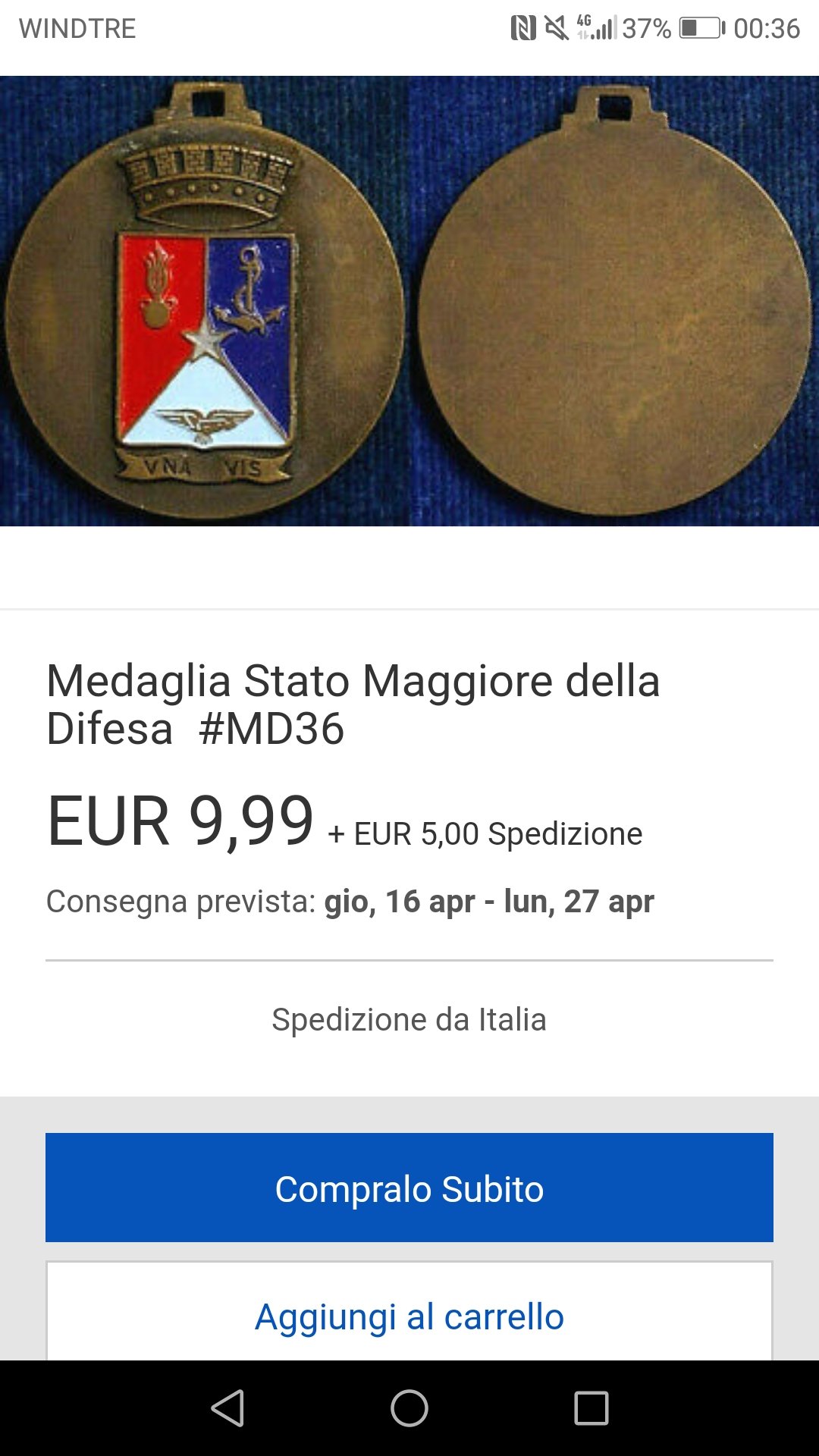Tap the system home button
The width and height of the screenshot is (819, 1456).
click(x=409, y=1408)
